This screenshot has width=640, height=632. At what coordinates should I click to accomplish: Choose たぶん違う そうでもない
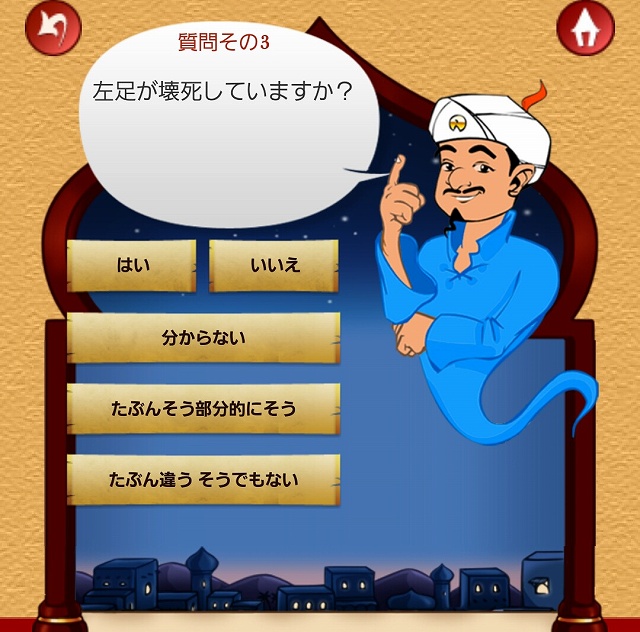pos(203,479)
